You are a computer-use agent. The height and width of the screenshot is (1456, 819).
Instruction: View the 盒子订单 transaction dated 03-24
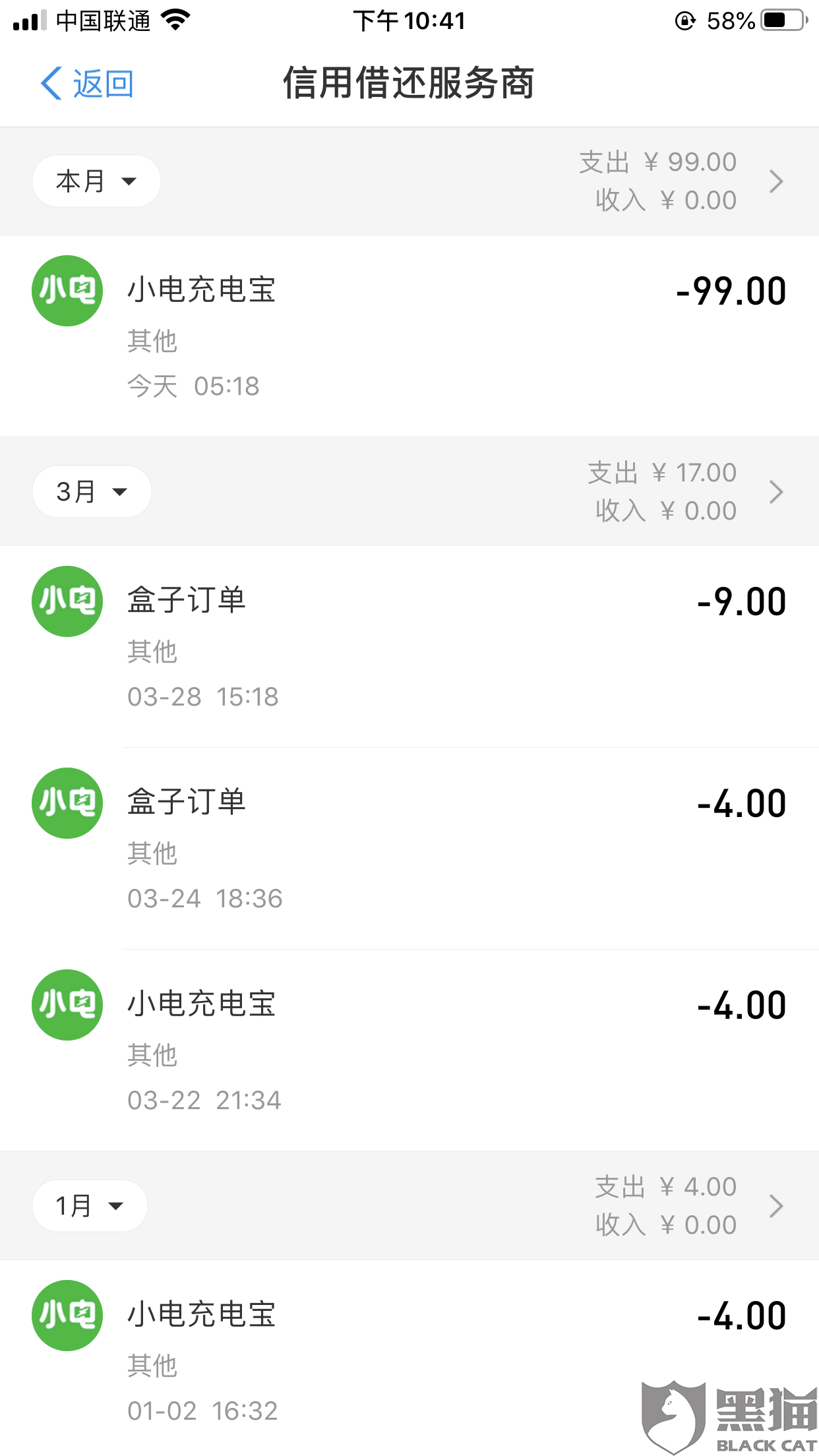(x=409, y=849)
